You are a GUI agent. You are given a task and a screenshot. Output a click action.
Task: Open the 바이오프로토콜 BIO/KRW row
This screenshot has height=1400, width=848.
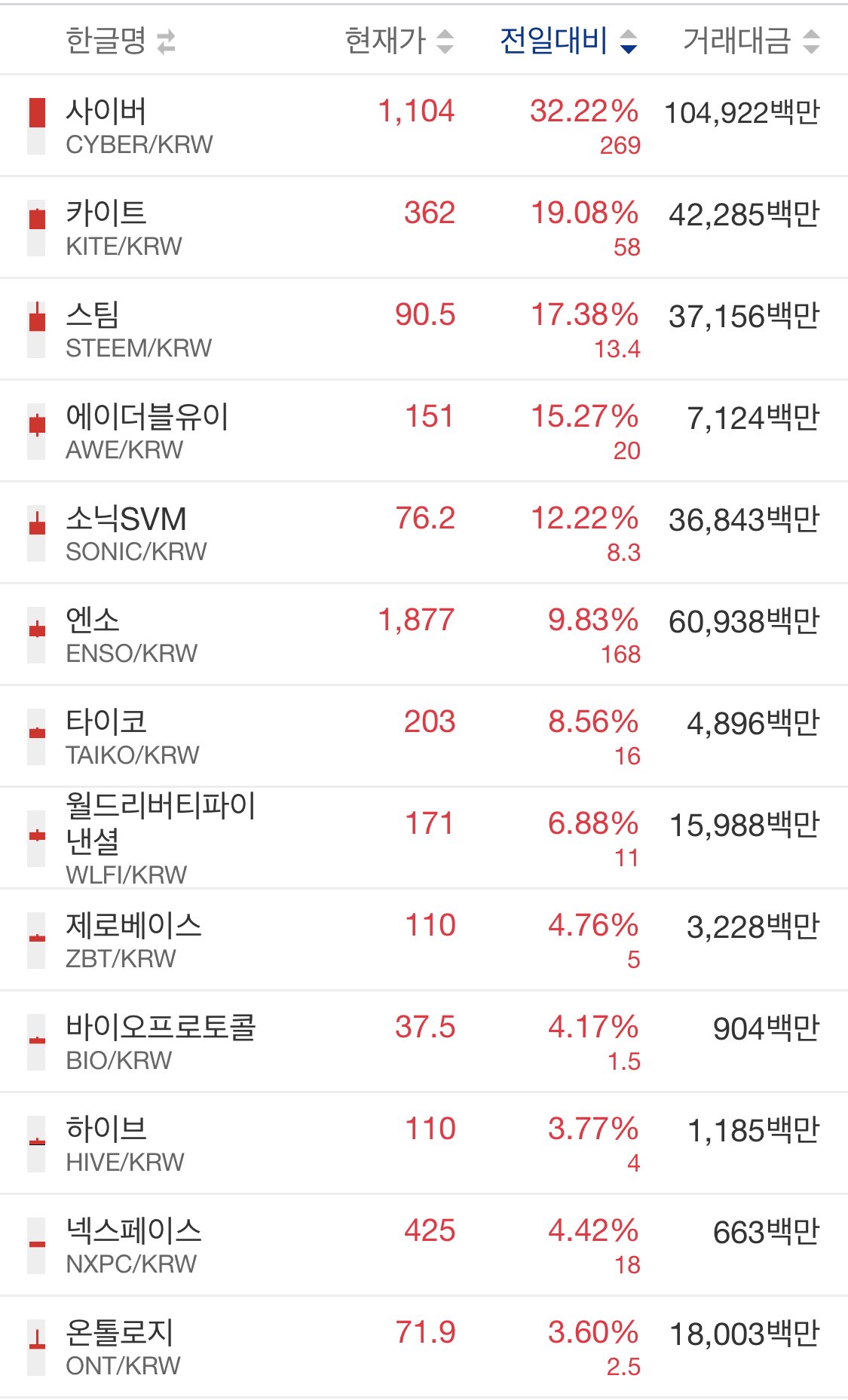(161, 1042)
